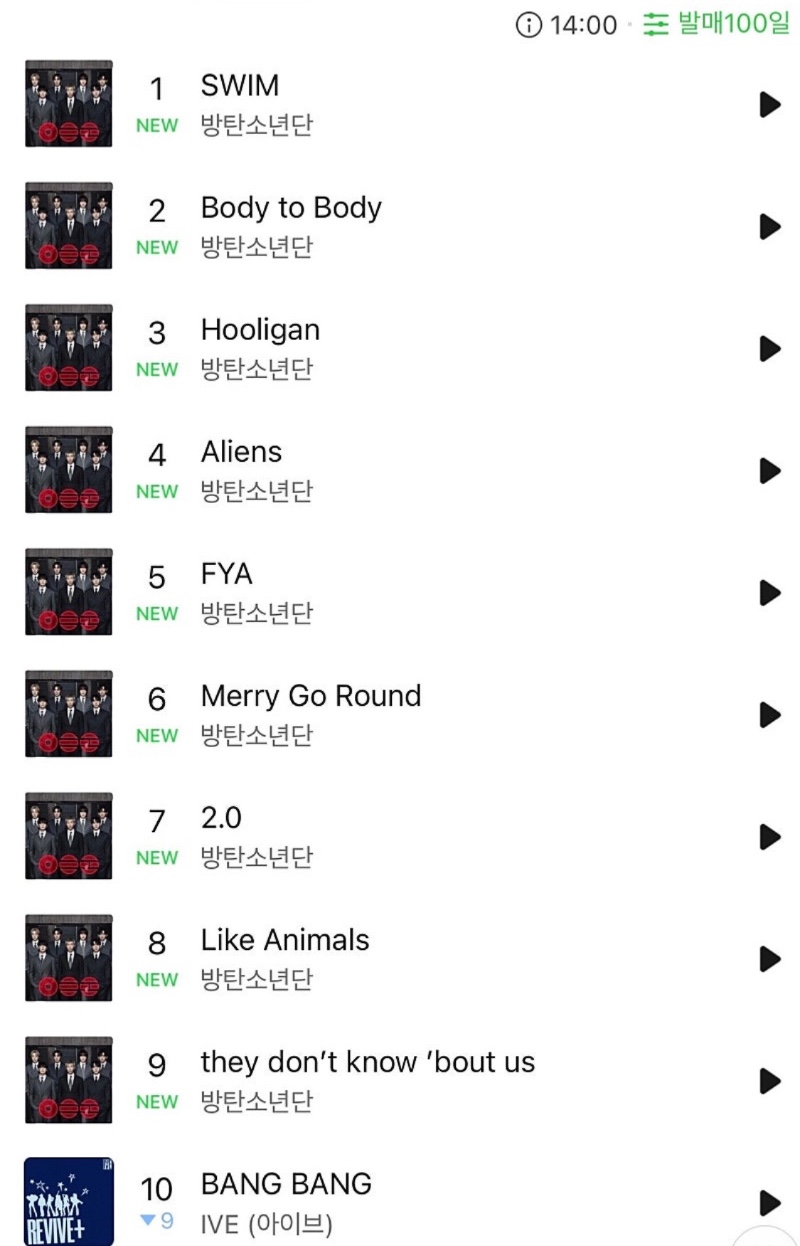
Task: Open the album cover for Aliens
Action: tap(68, 470)
